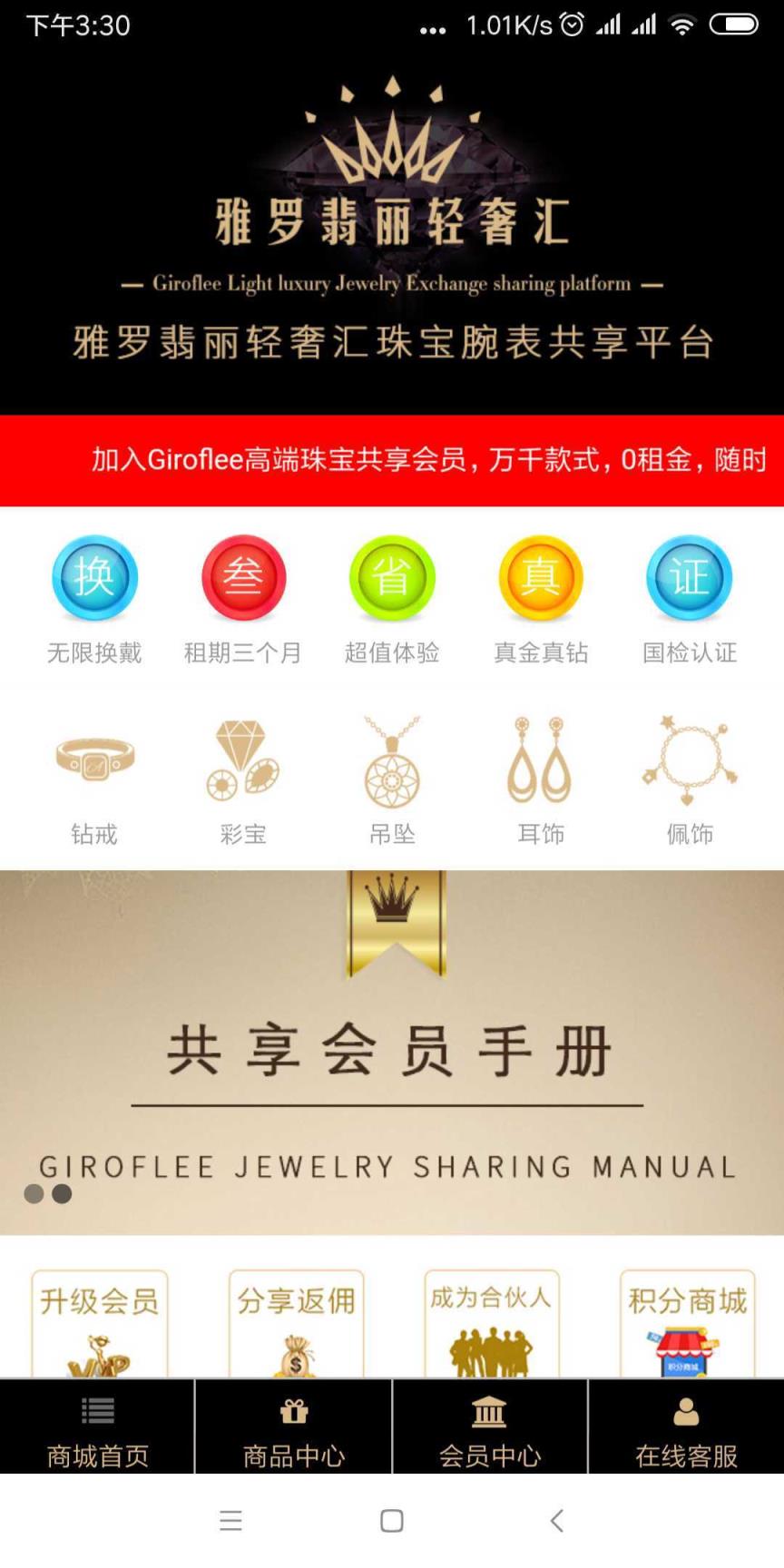Tap the system home button
This screenshot has width=784, height=1568.
coord(392,1521)
